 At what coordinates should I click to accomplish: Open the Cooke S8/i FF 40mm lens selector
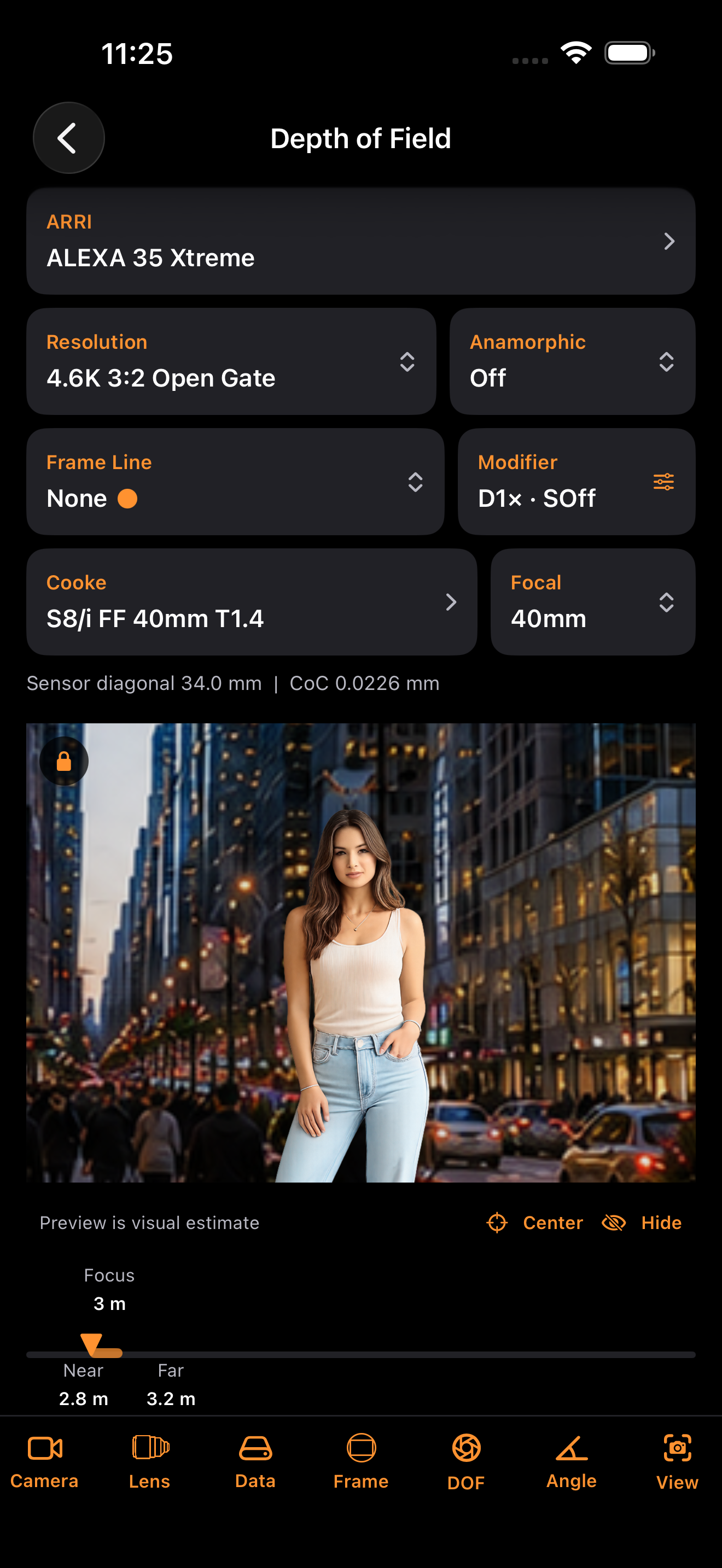252,602
